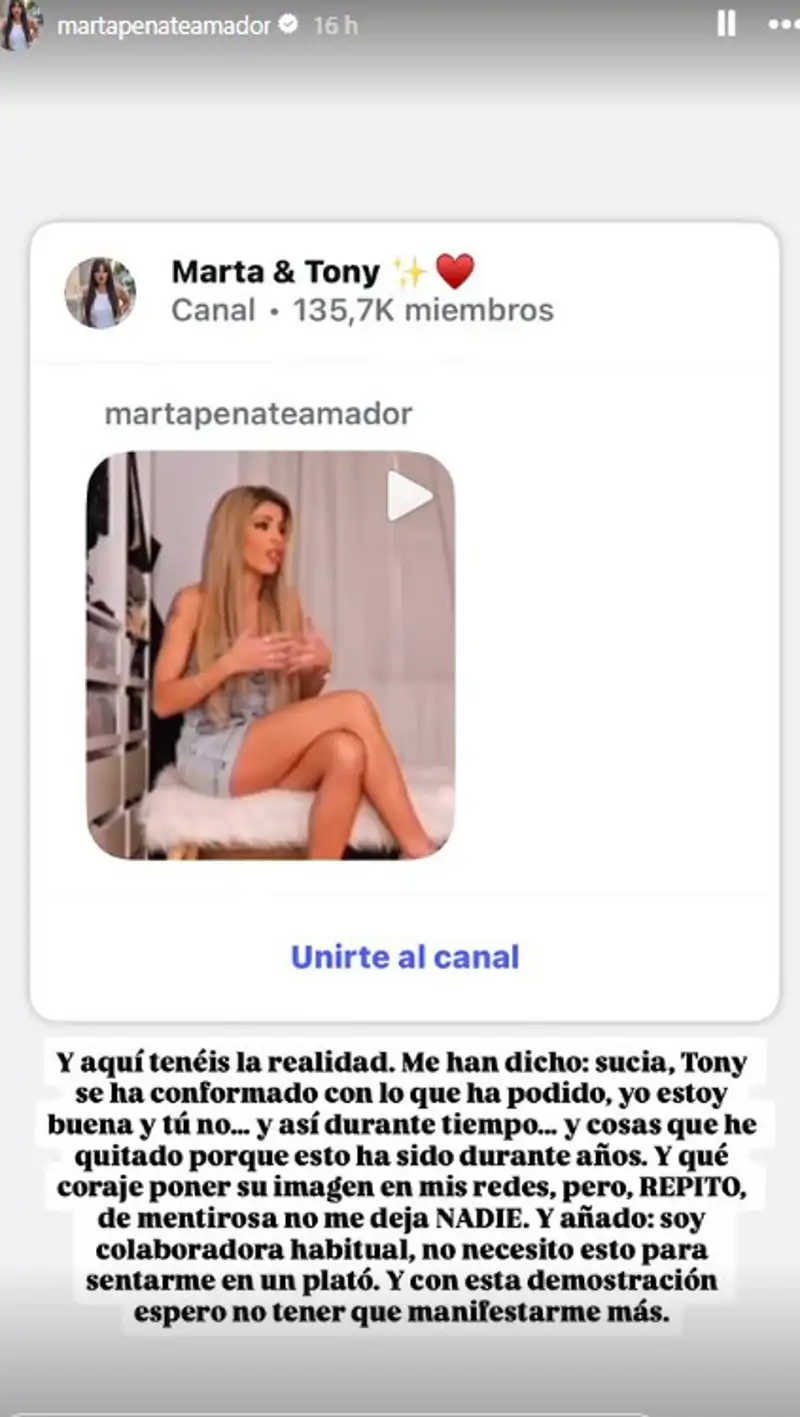The image size is (800, 1417).
Task: Pause the story playback
Action: [727, 25]
